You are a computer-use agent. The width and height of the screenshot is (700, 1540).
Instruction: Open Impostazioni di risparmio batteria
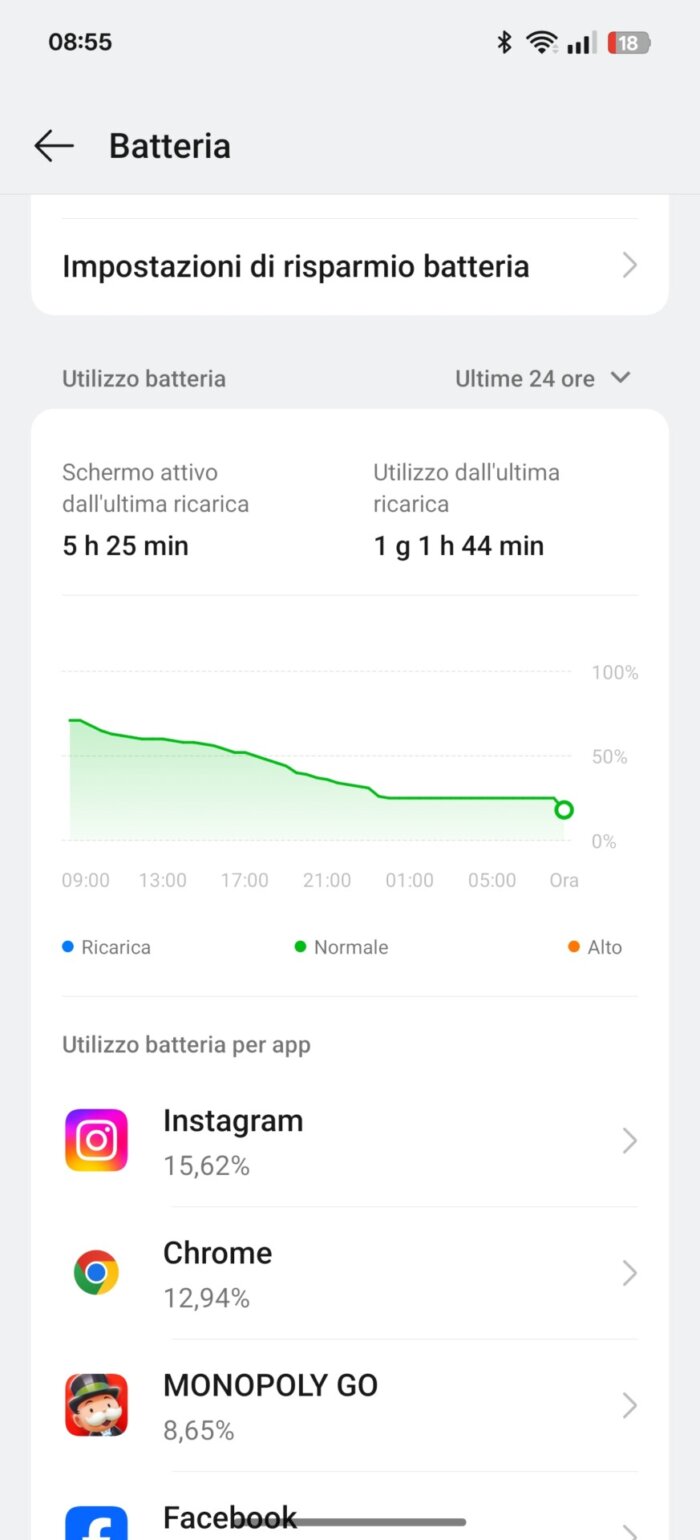350,267
